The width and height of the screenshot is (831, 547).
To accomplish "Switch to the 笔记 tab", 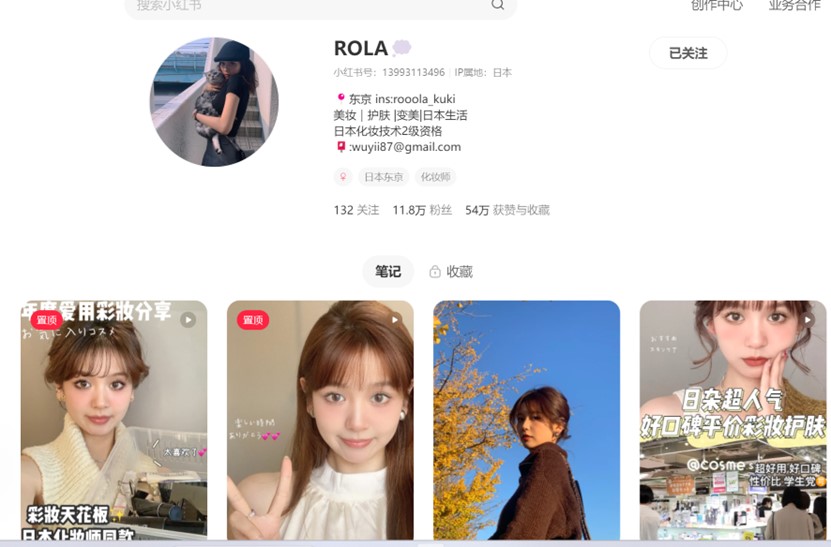I will click(388, 271).
